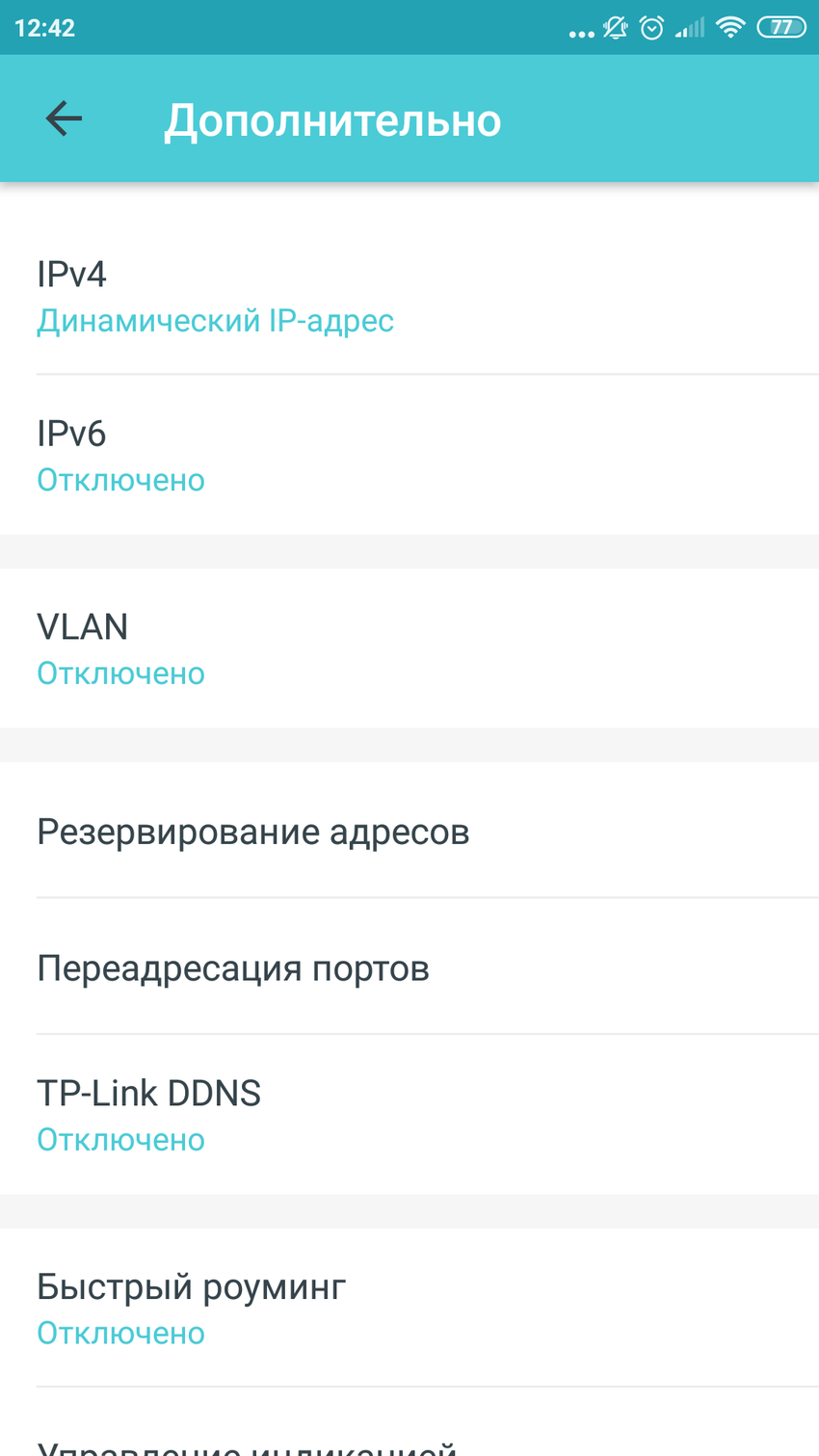The width and height of the screenshot is (819, 1456).
Task: Go back using the top-left arrow
Action: click(64, 119)
